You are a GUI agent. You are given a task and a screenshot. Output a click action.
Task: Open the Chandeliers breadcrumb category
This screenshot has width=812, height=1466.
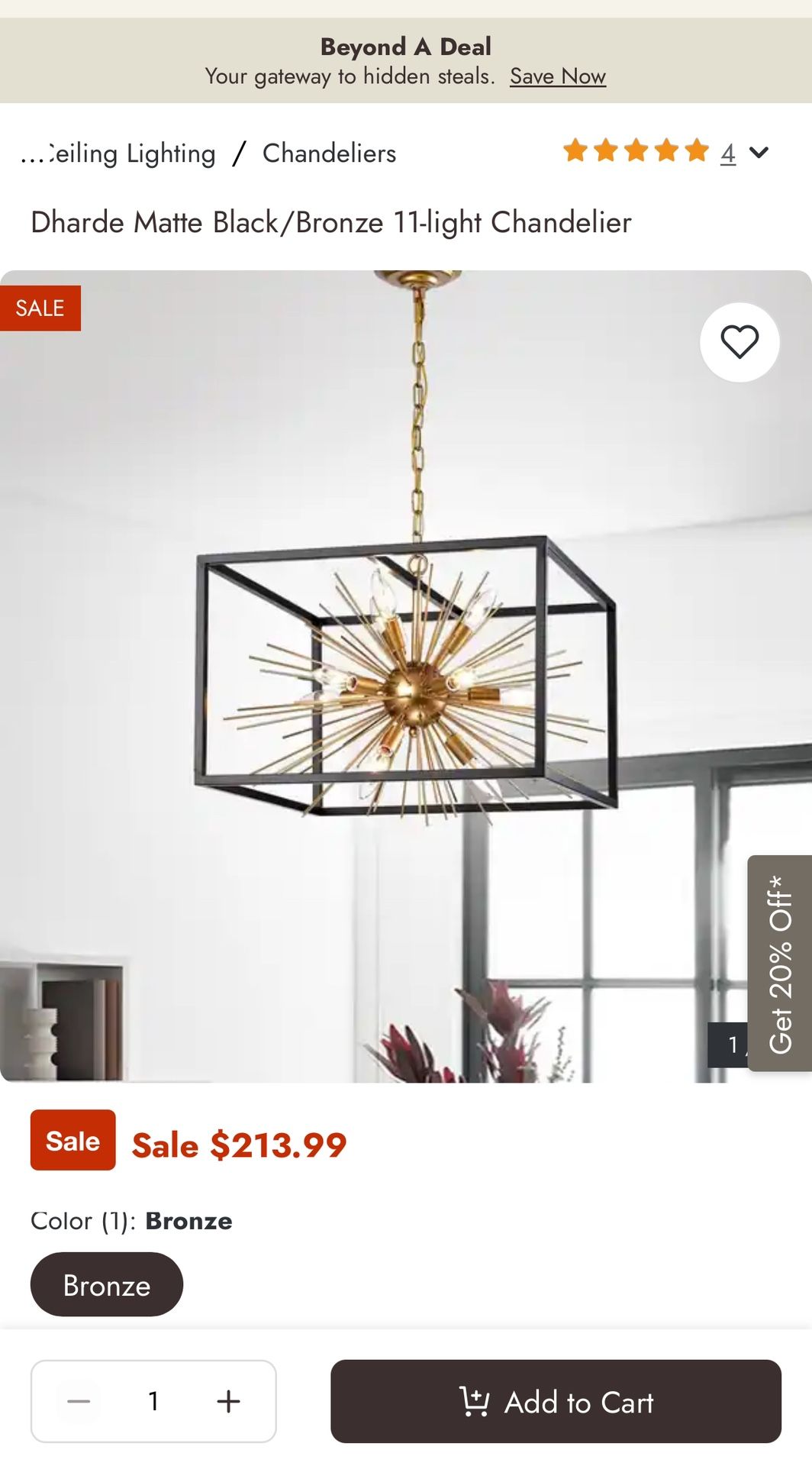pyautogui.click(x=328, y=153)
